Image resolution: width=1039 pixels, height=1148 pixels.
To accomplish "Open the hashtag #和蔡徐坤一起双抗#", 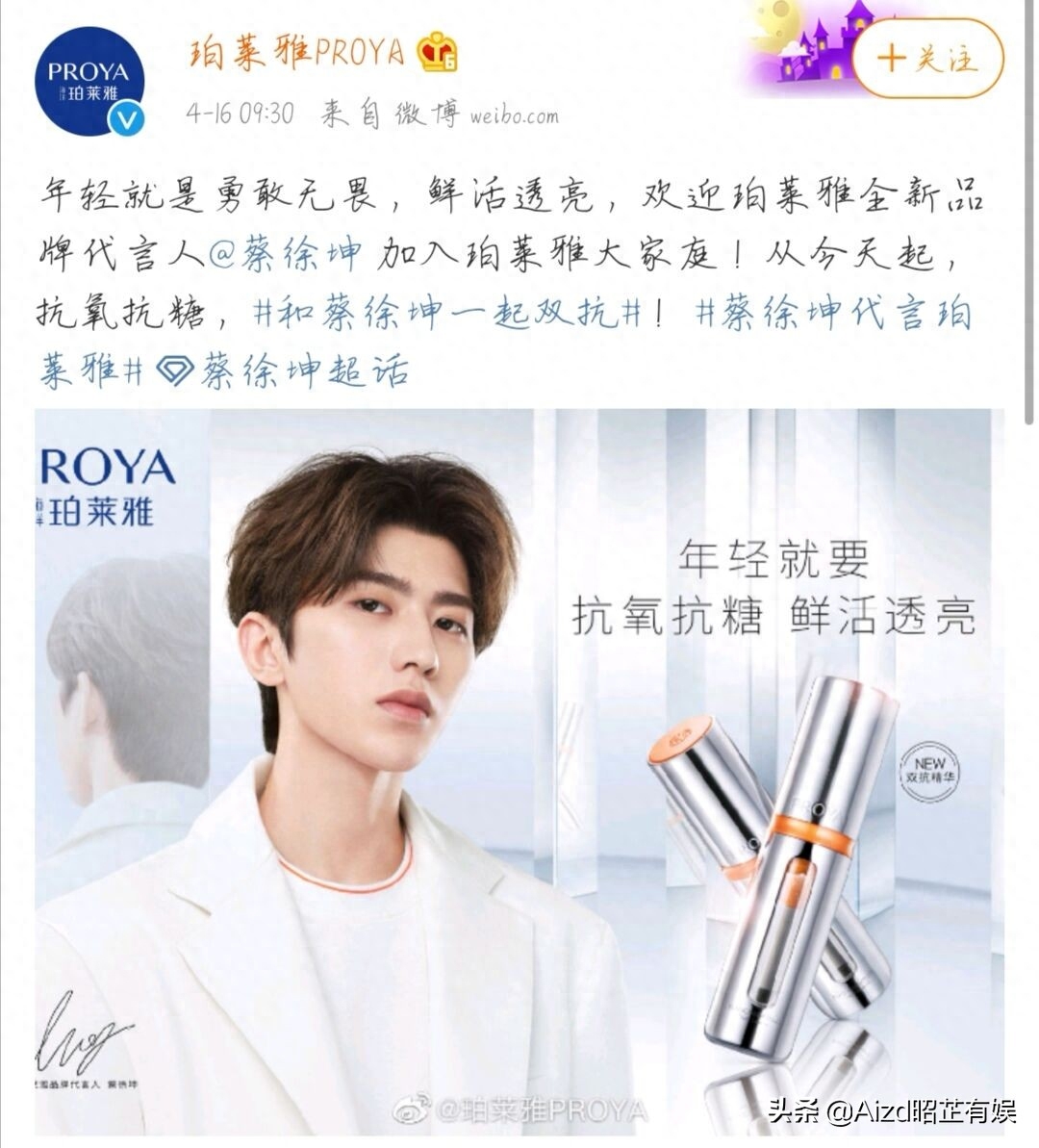I will pyautogui.click(x=447, y=313).
